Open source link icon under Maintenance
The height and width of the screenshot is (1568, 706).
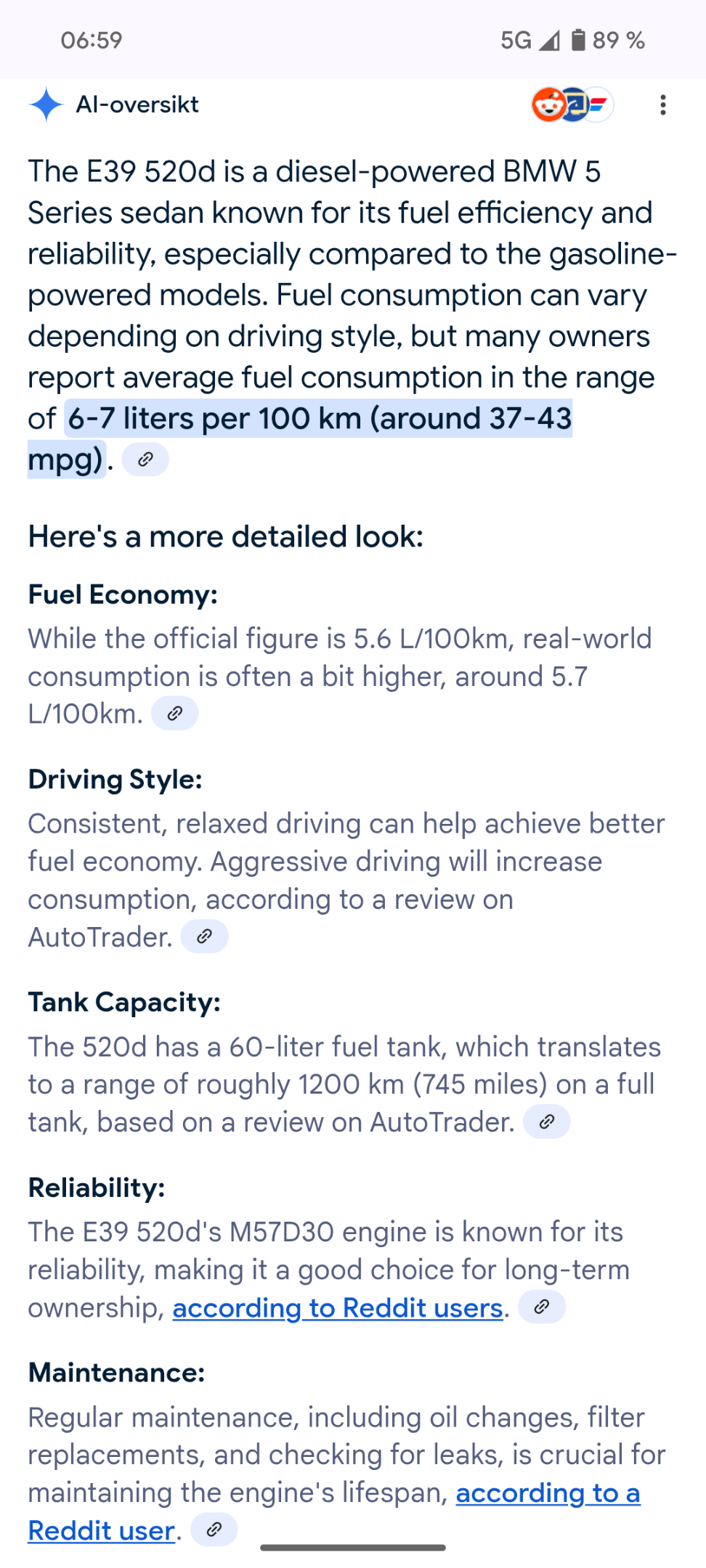(x=214, y=1530)
